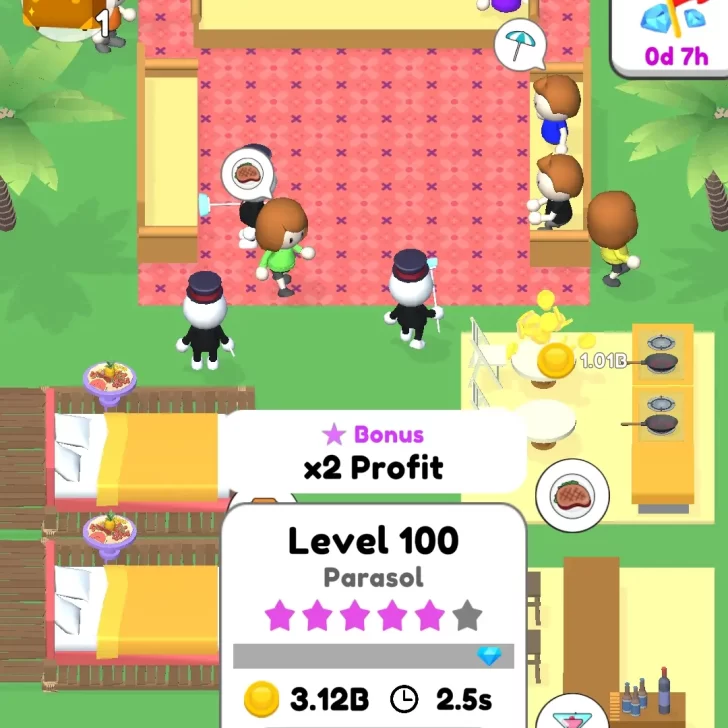The image size is (728, 728).
Task: Open the cocktail icon near the bar
Action: pyautogui.click(x=578, y=714)
